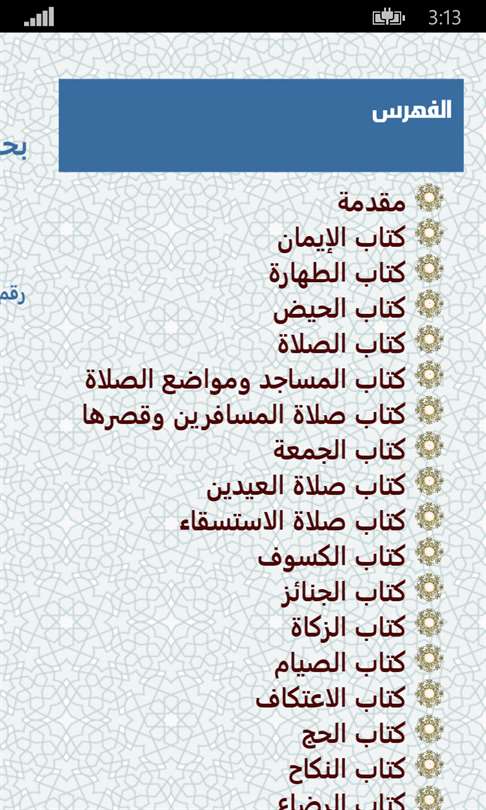Open the مقدمة entry in the index
Viewport: 486px width, 810px height.
[x=372, y=201]
